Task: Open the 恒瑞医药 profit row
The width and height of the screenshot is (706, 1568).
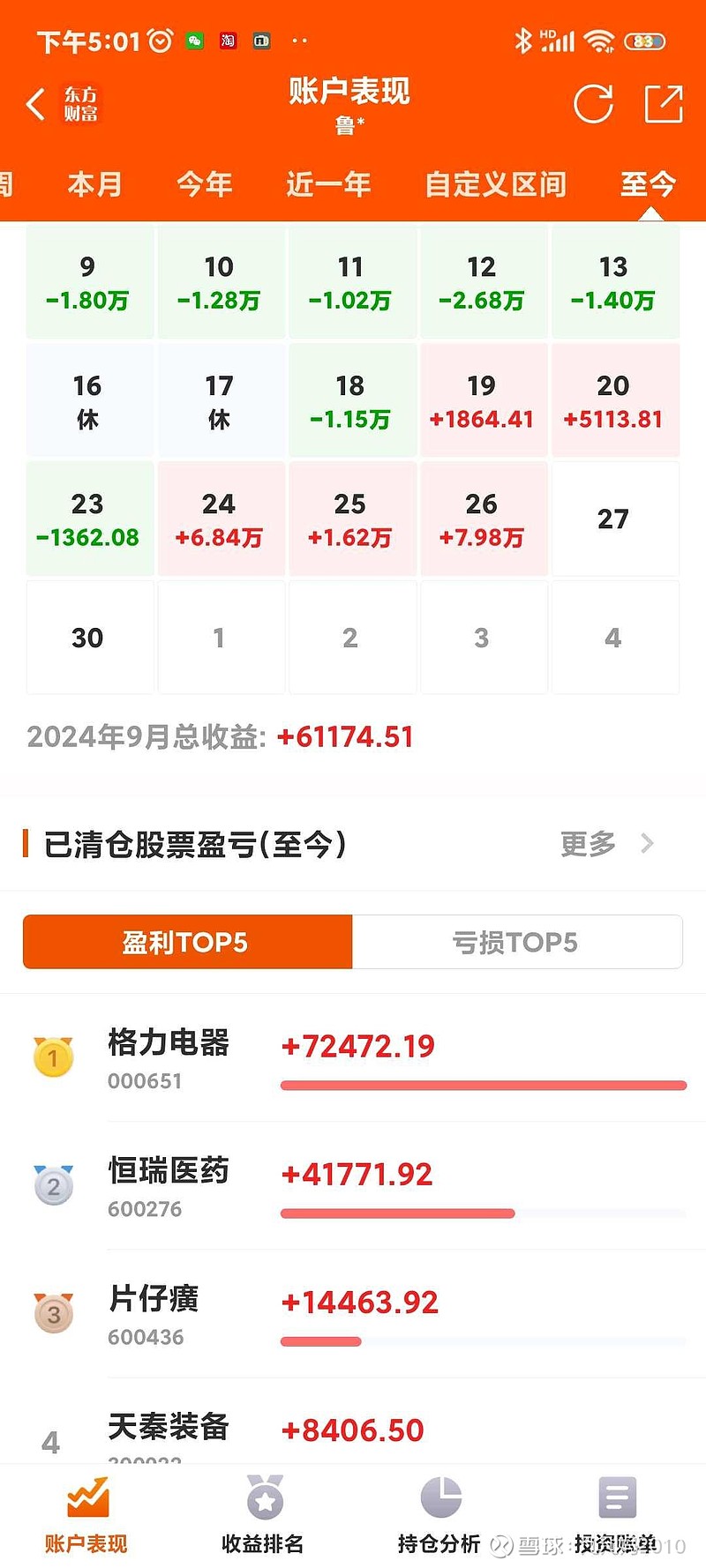Action: click(x=353, y=1186)
